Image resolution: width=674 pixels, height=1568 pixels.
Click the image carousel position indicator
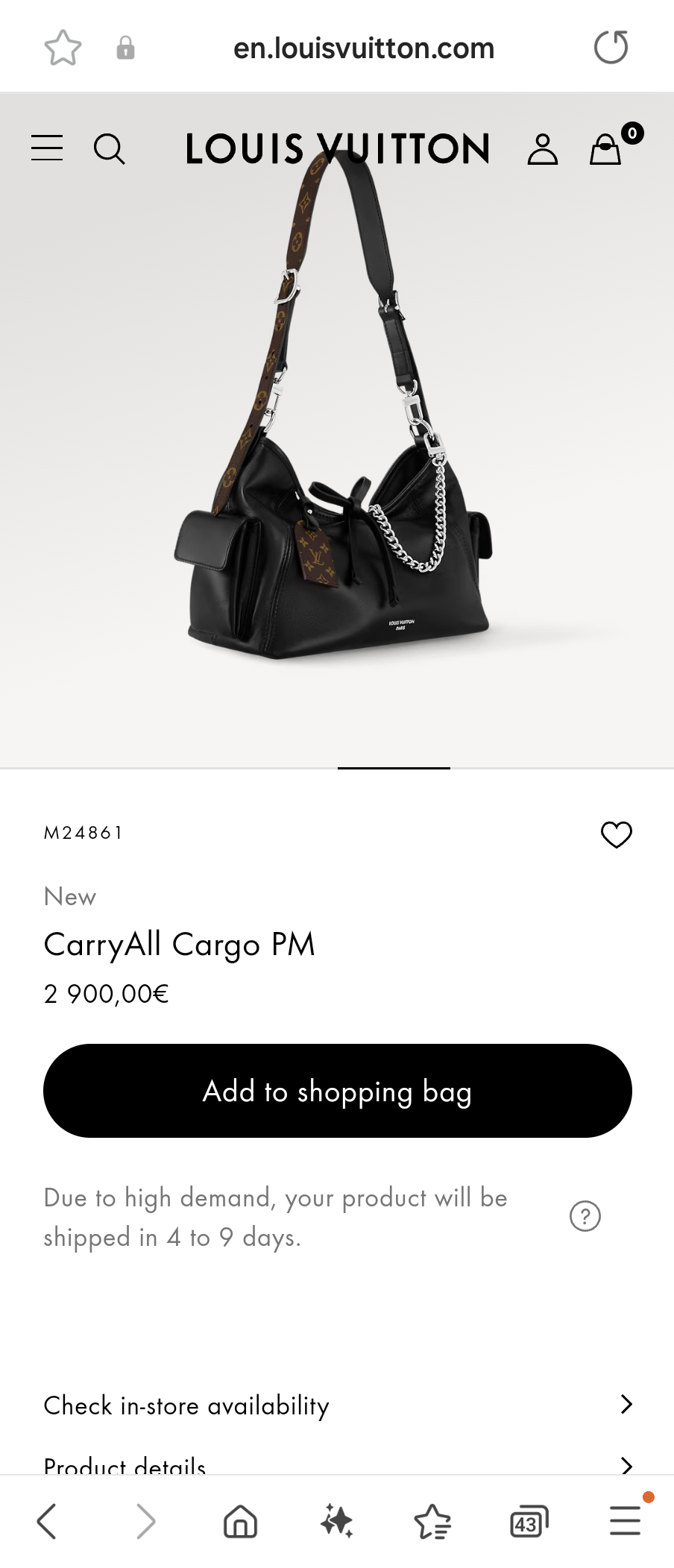[394, 768]
